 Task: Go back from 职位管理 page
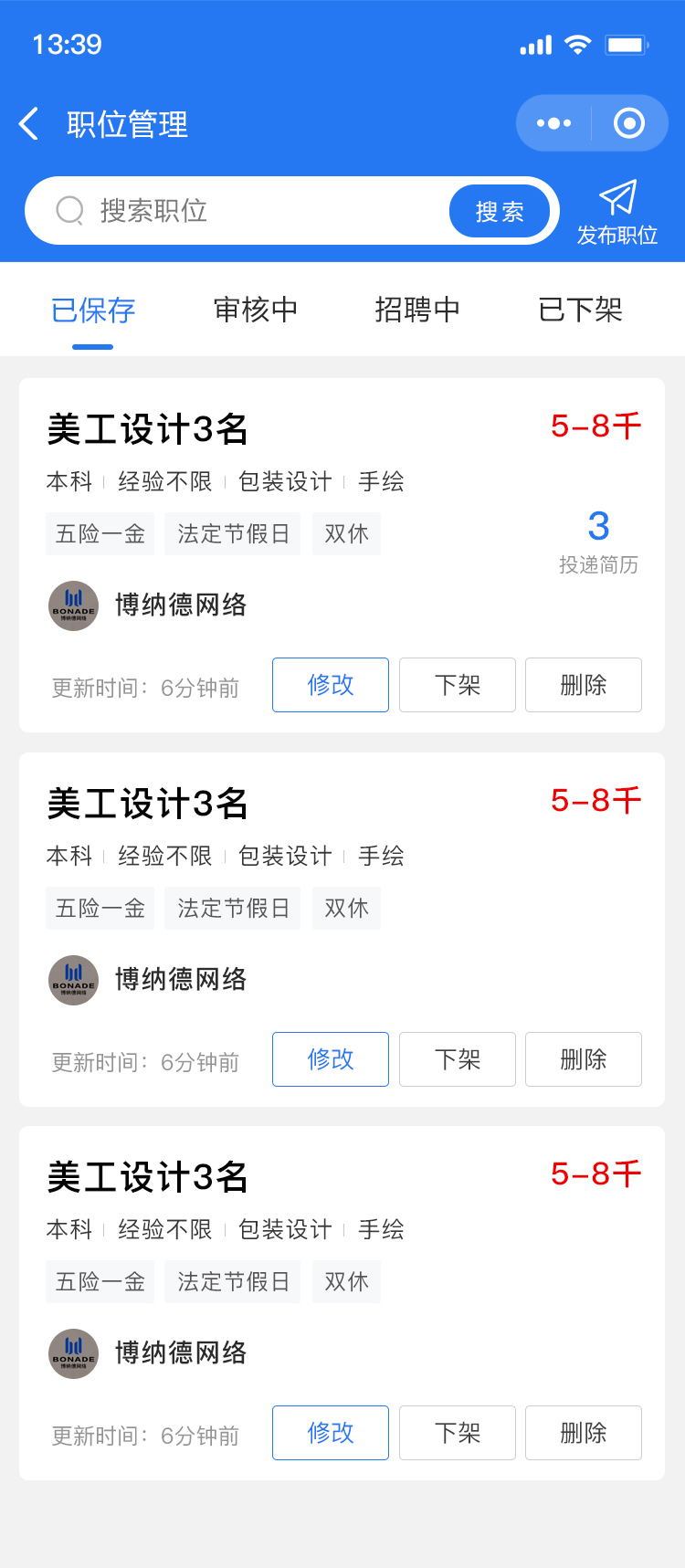coord(29,123)
